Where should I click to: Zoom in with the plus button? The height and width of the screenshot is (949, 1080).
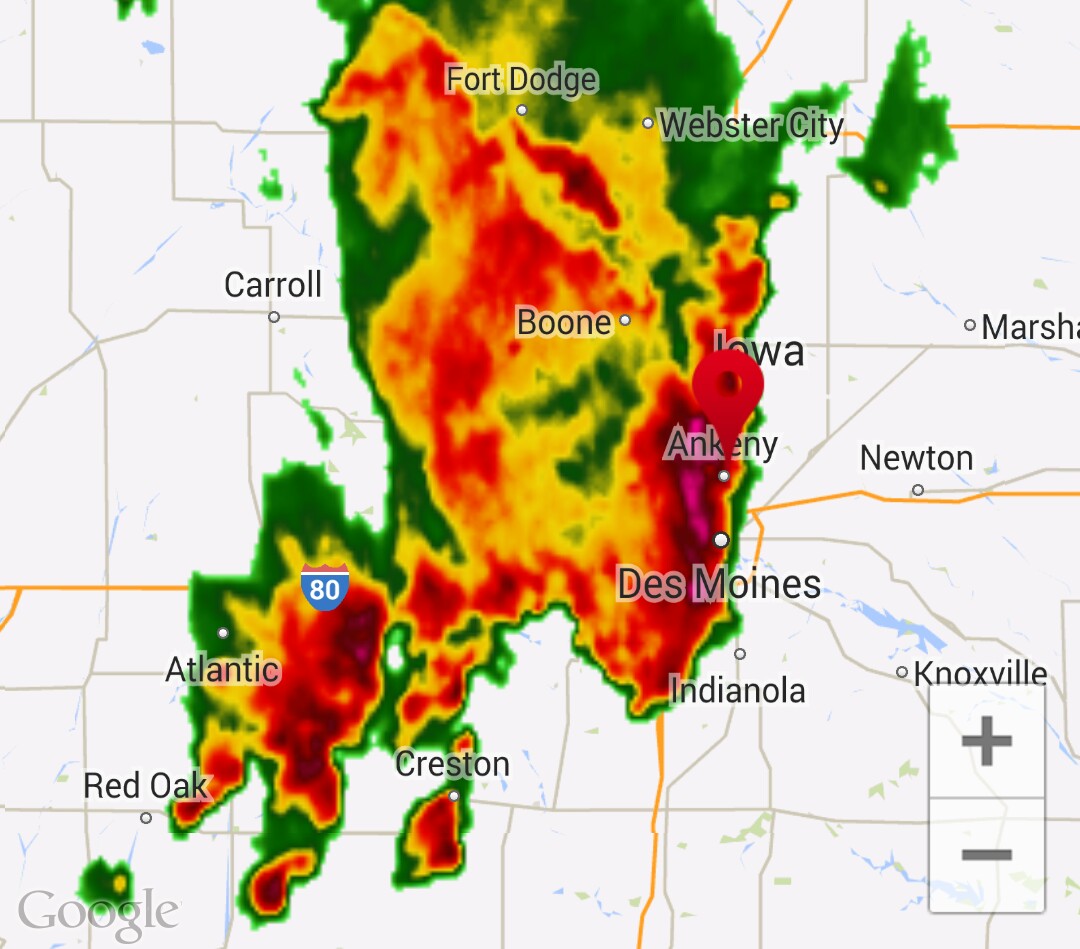(986, 742)
